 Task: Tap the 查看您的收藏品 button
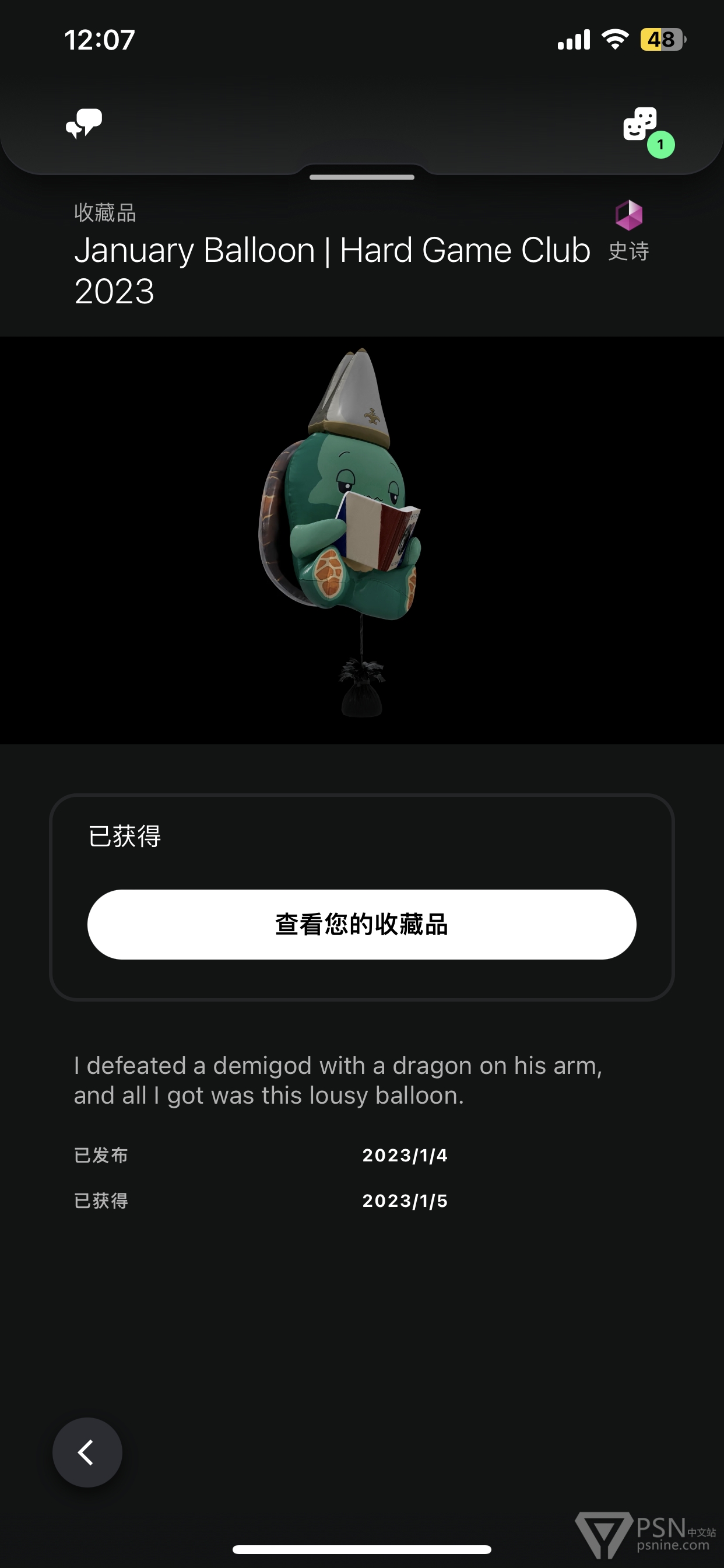click(361, 924)
